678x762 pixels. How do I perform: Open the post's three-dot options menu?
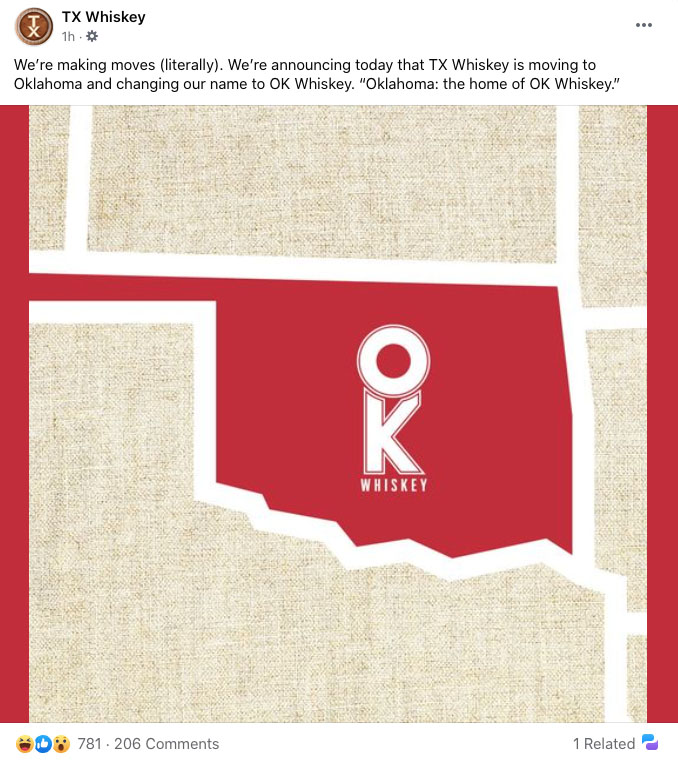click(x=645, y=25)
